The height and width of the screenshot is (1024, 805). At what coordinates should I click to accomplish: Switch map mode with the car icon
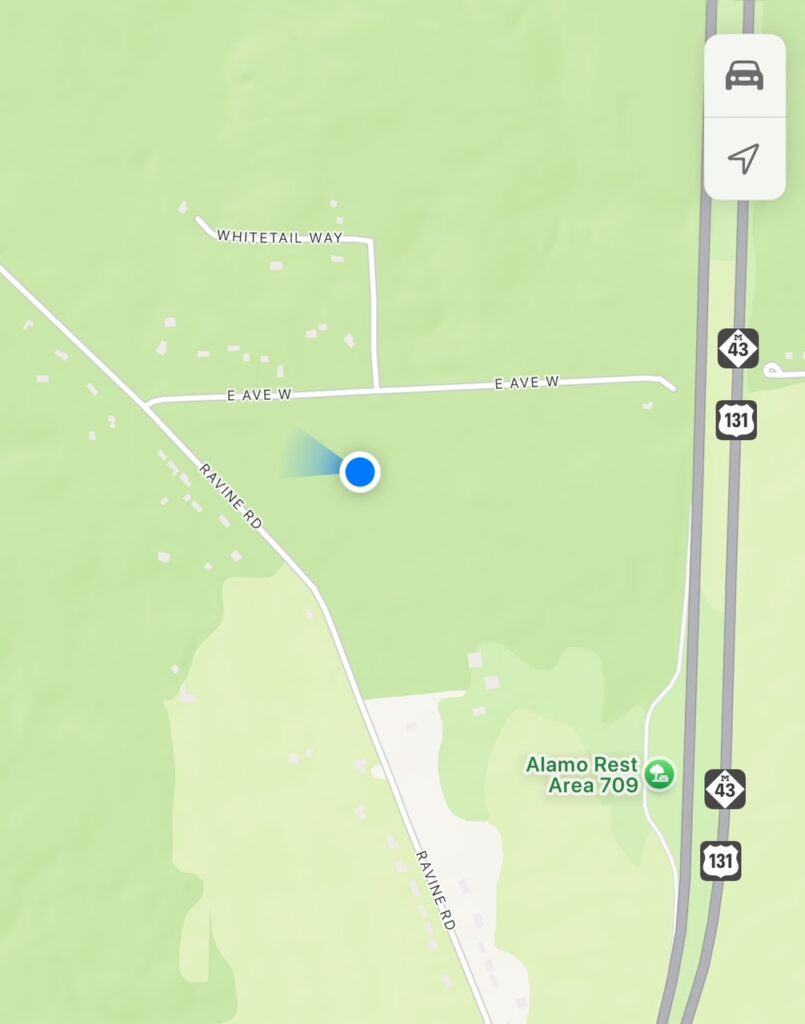click(x=744, y=75)
